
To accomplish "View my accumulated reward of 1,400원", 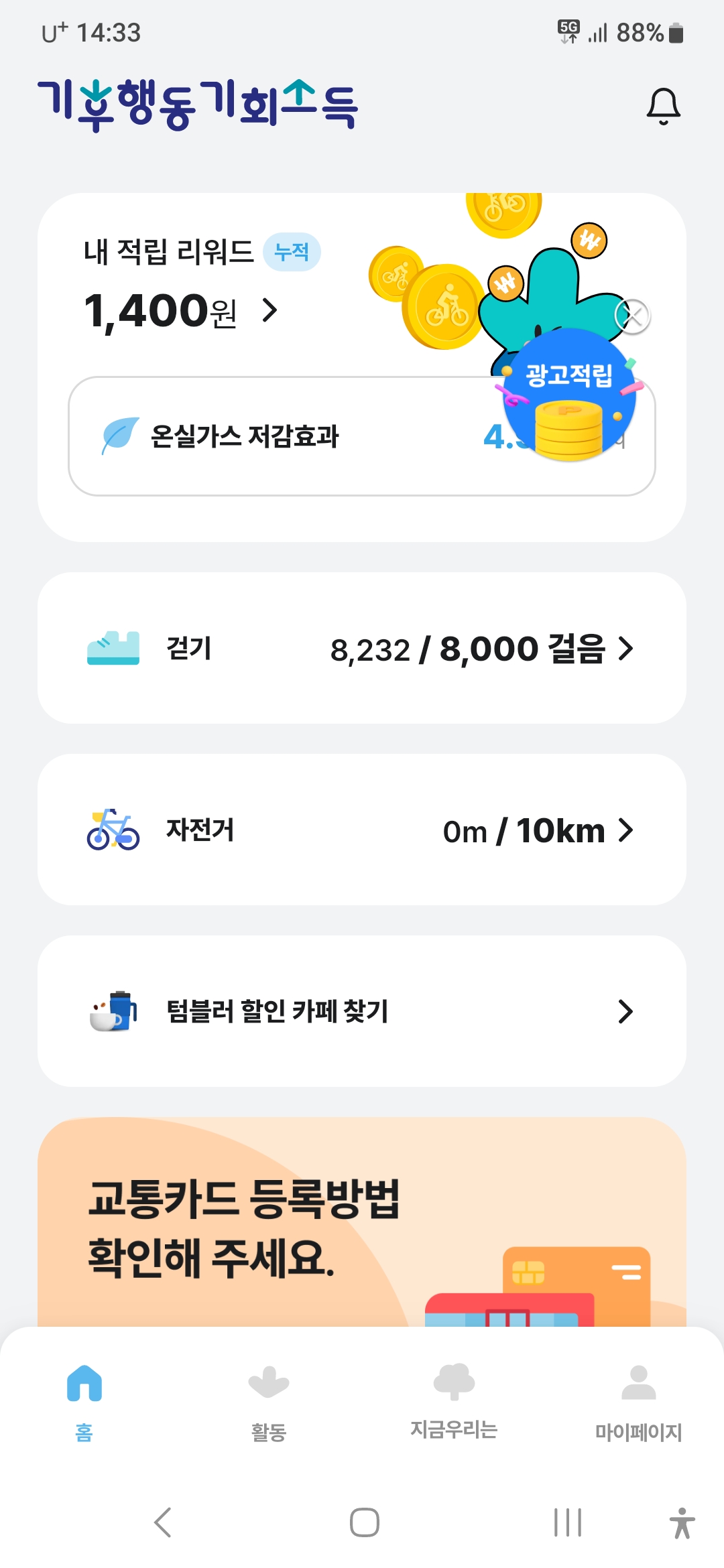I will pyautogui.click(x=181, y=311).
